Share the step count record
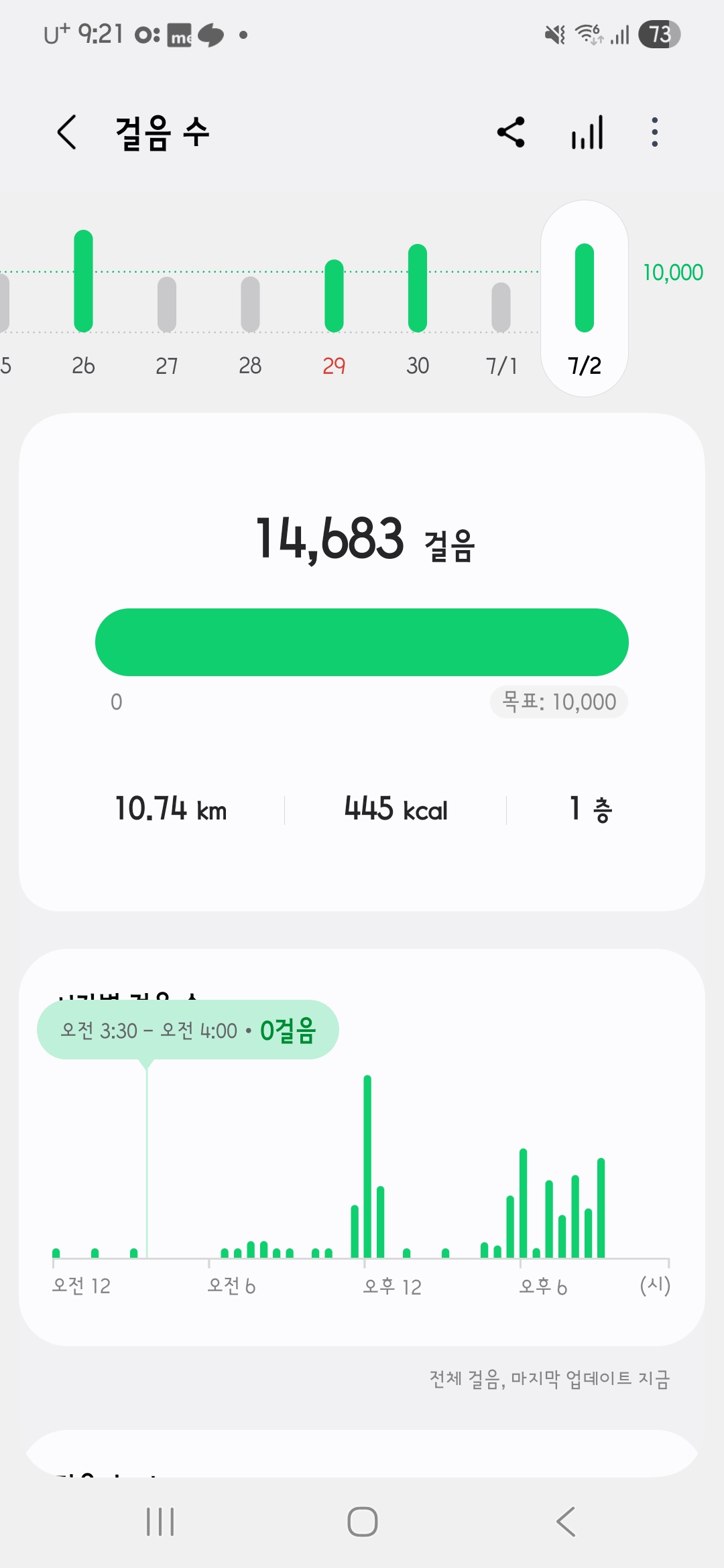The height and width of the screenshot is (1568, 724). point(511,132)
